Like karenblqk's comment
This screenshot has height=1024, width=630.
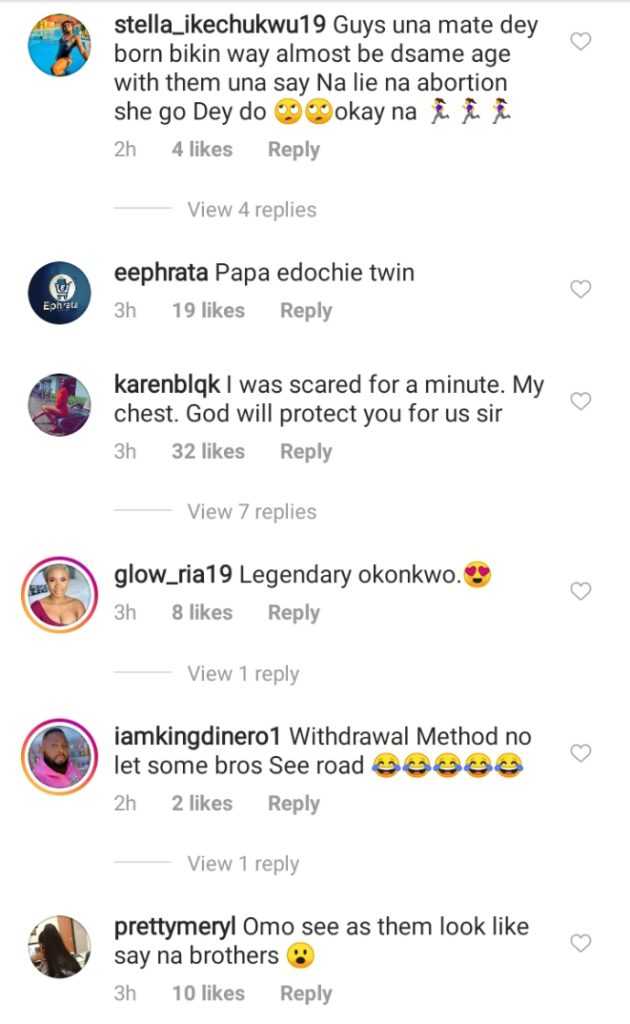coord(580,401)
